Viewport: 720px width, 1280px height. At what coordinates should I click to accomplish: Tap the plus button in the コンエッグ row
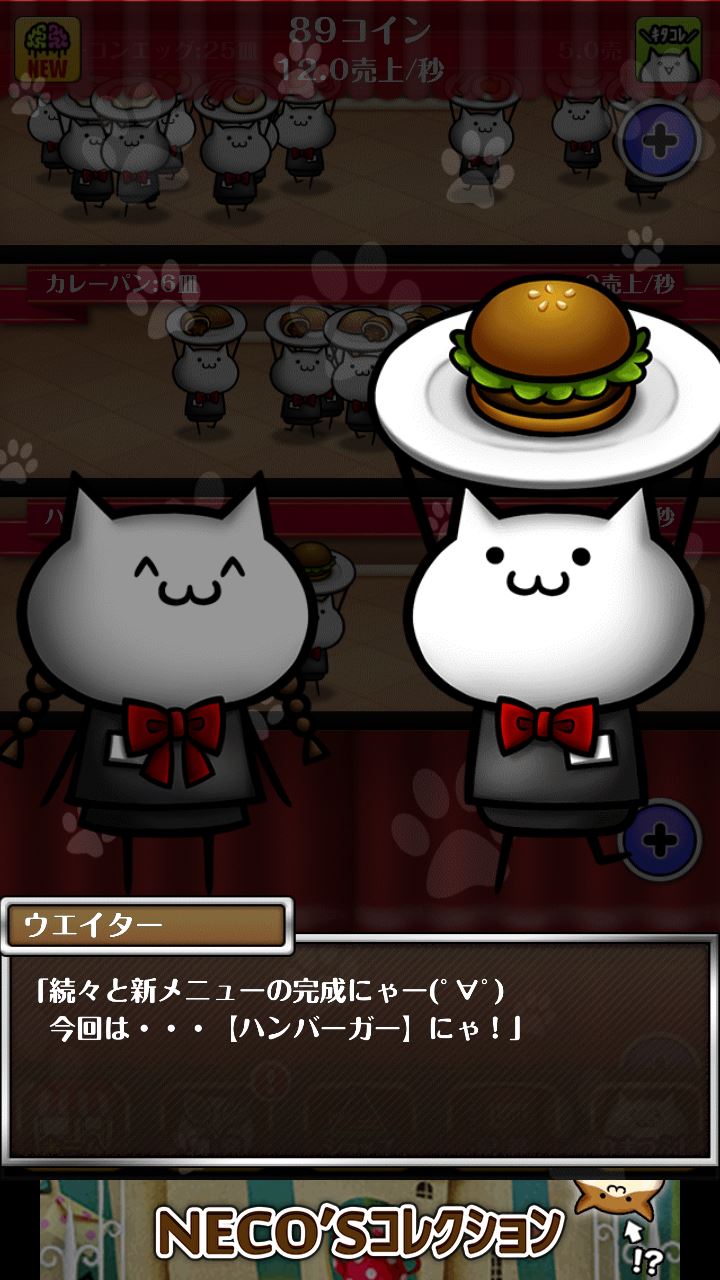659,142
